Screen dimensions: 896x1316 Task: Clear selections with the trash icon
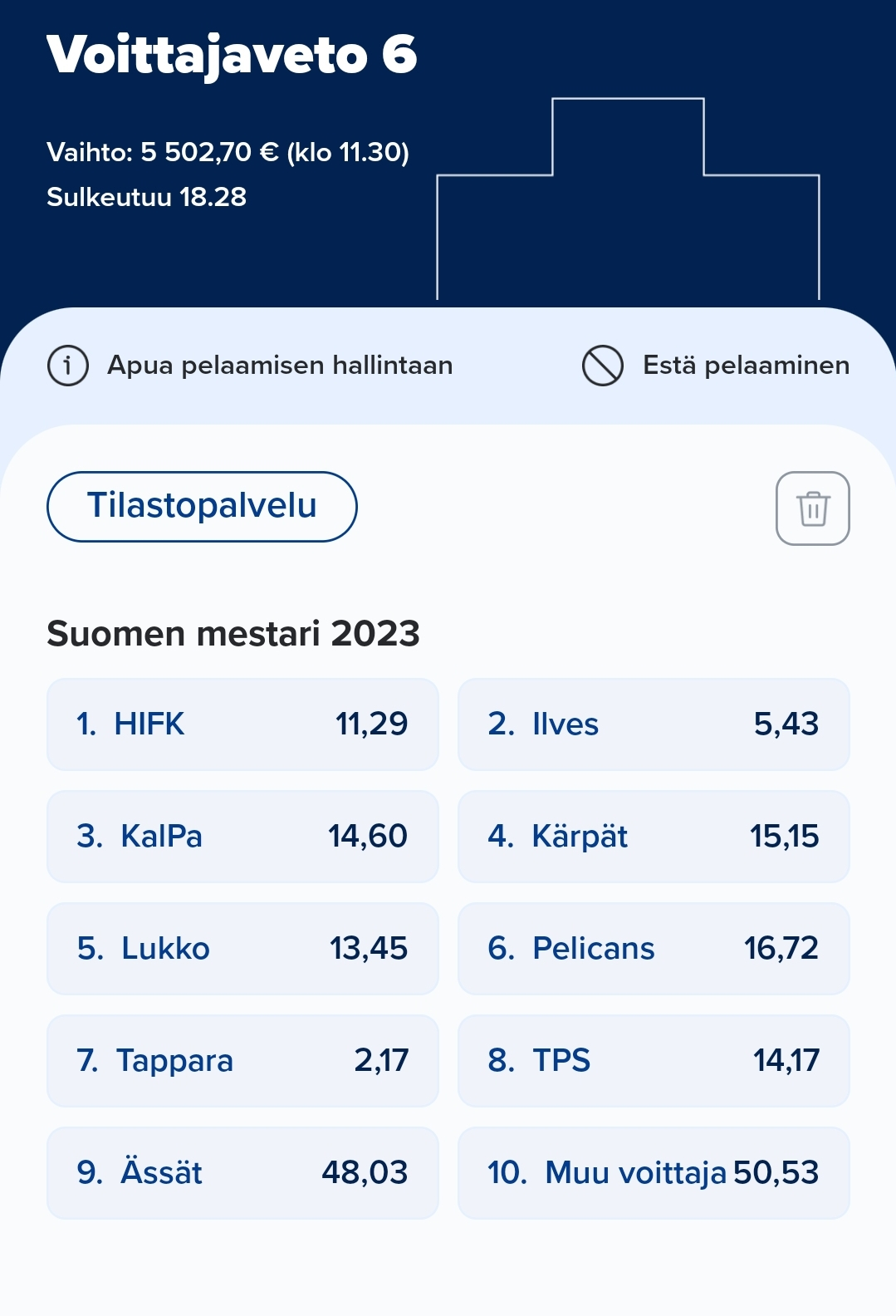click(812, 508)
